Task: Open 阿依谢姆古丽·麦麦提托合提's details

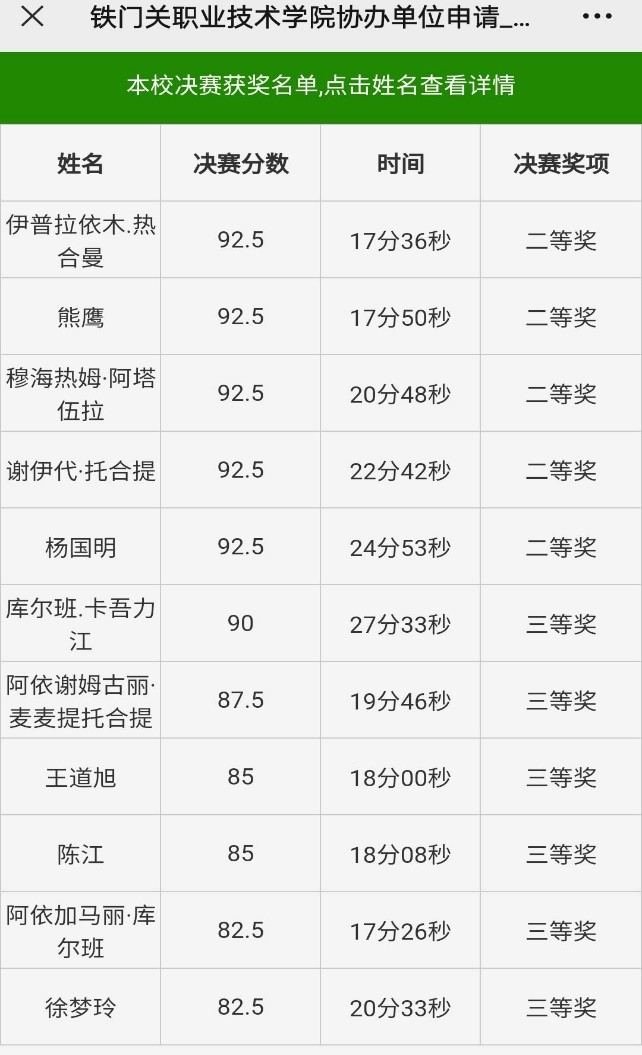Action: [x=81, y=701]
